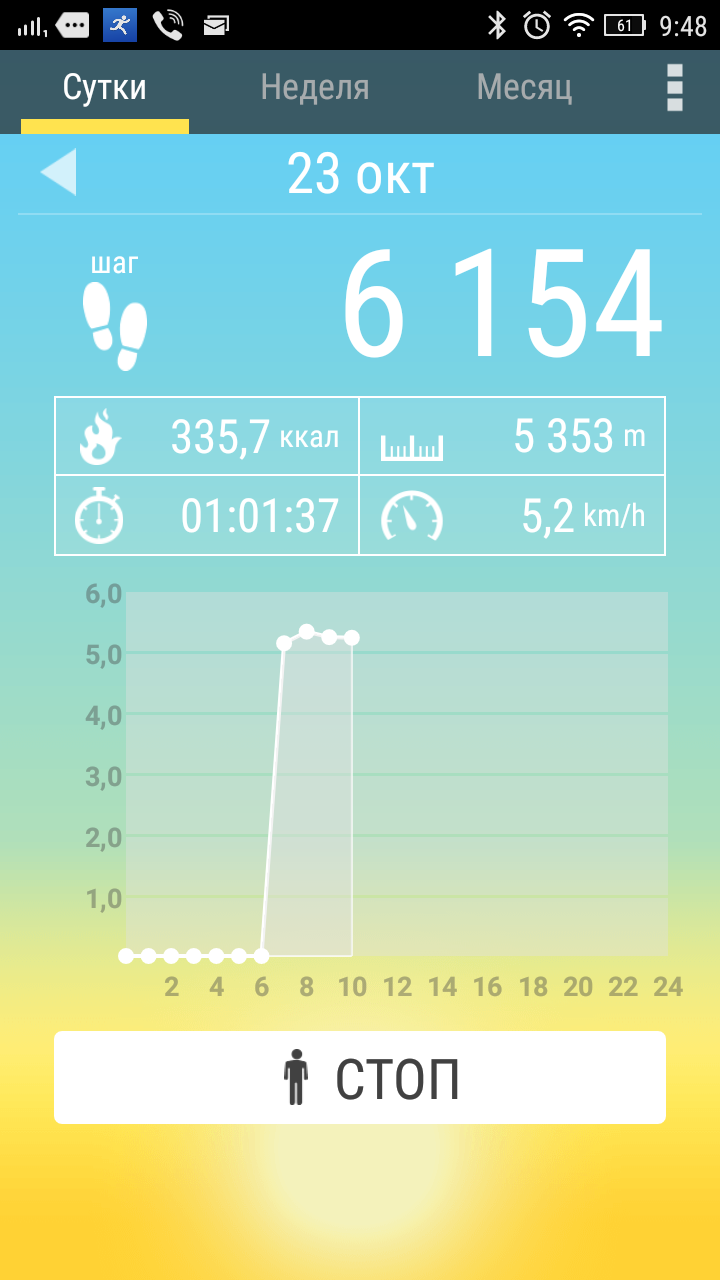Select the Сутки tab

(105, 88)
